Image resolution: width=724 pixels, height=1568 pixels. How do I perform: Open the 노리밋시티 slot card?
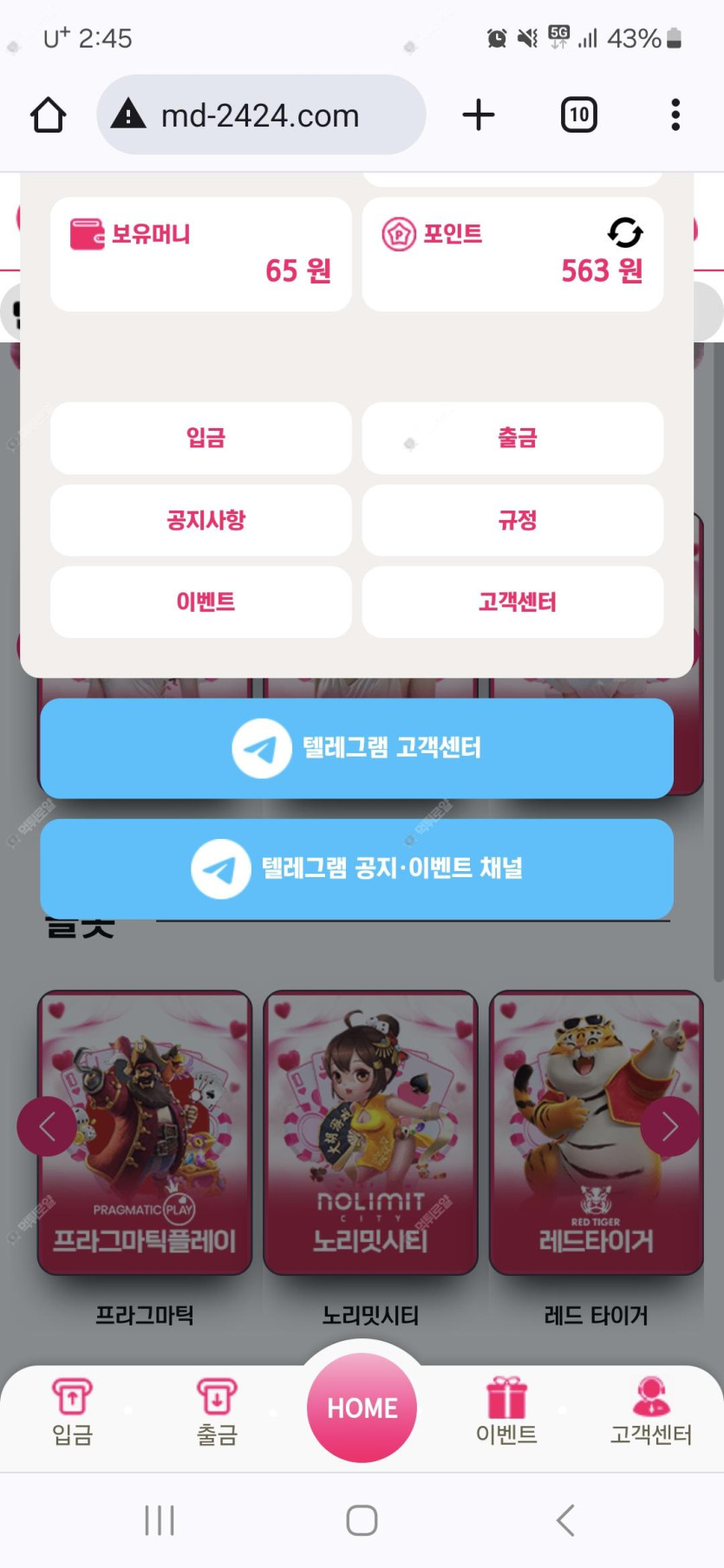pos(370,1131)
